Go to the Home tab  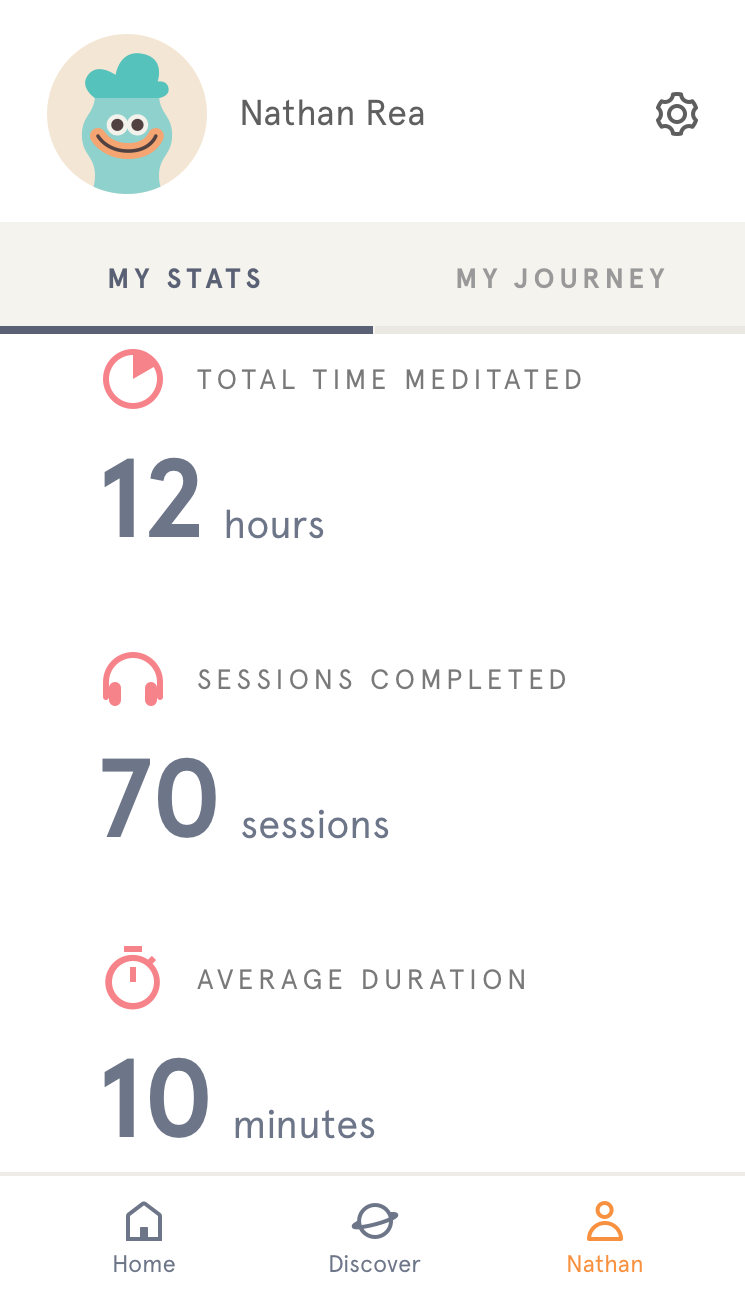(x=144, y=1238)
